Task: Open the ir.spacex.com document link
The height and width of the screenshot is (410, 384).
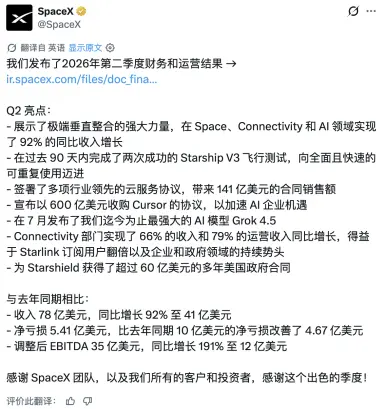Action: pyautogui.click(x=82, y=79)
